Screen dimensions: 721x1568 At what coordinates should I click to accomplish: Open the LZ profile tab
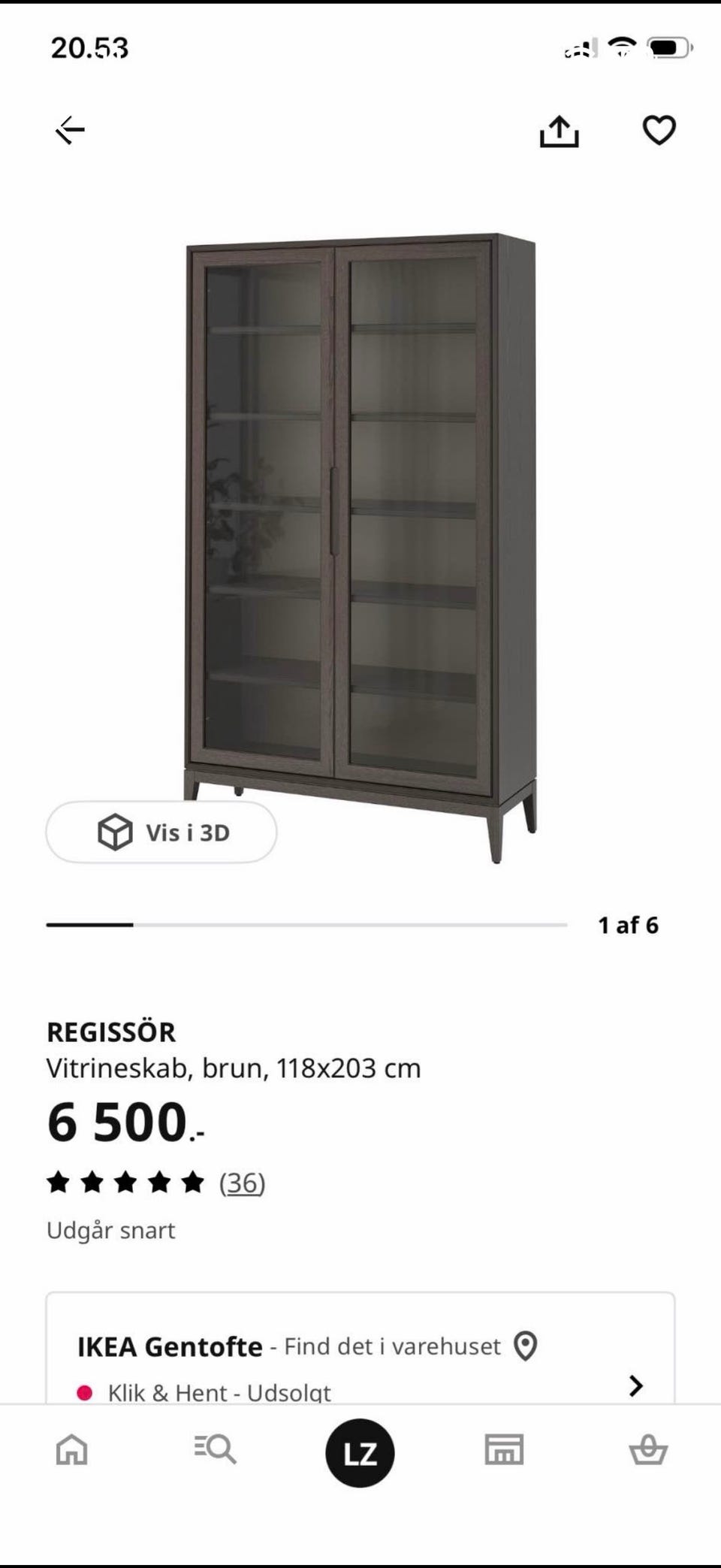[x=360, y=1453]
